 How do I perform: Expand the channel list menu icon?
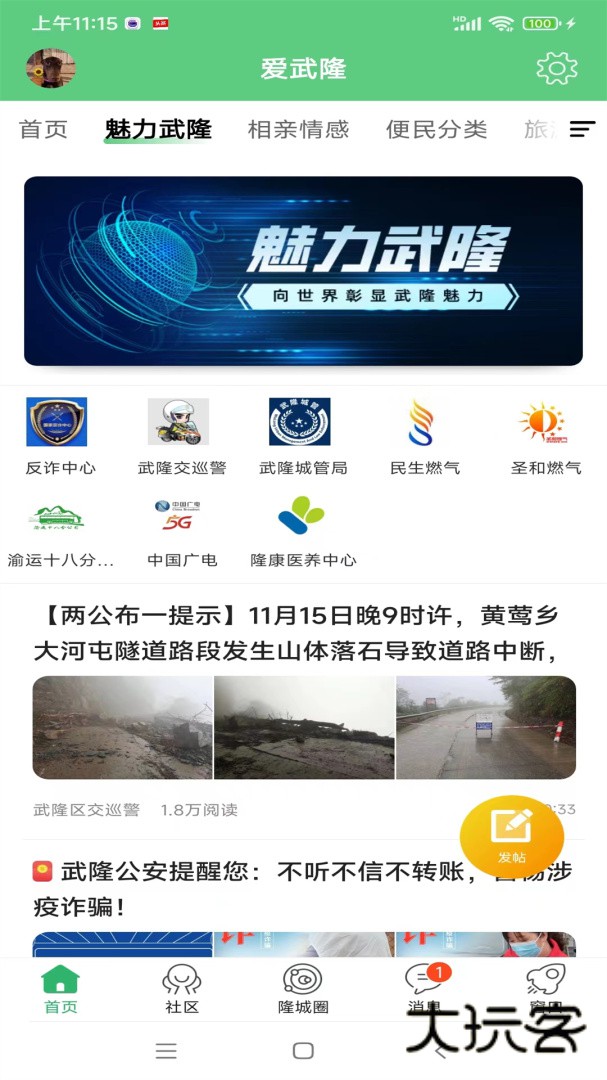[582, 129]
